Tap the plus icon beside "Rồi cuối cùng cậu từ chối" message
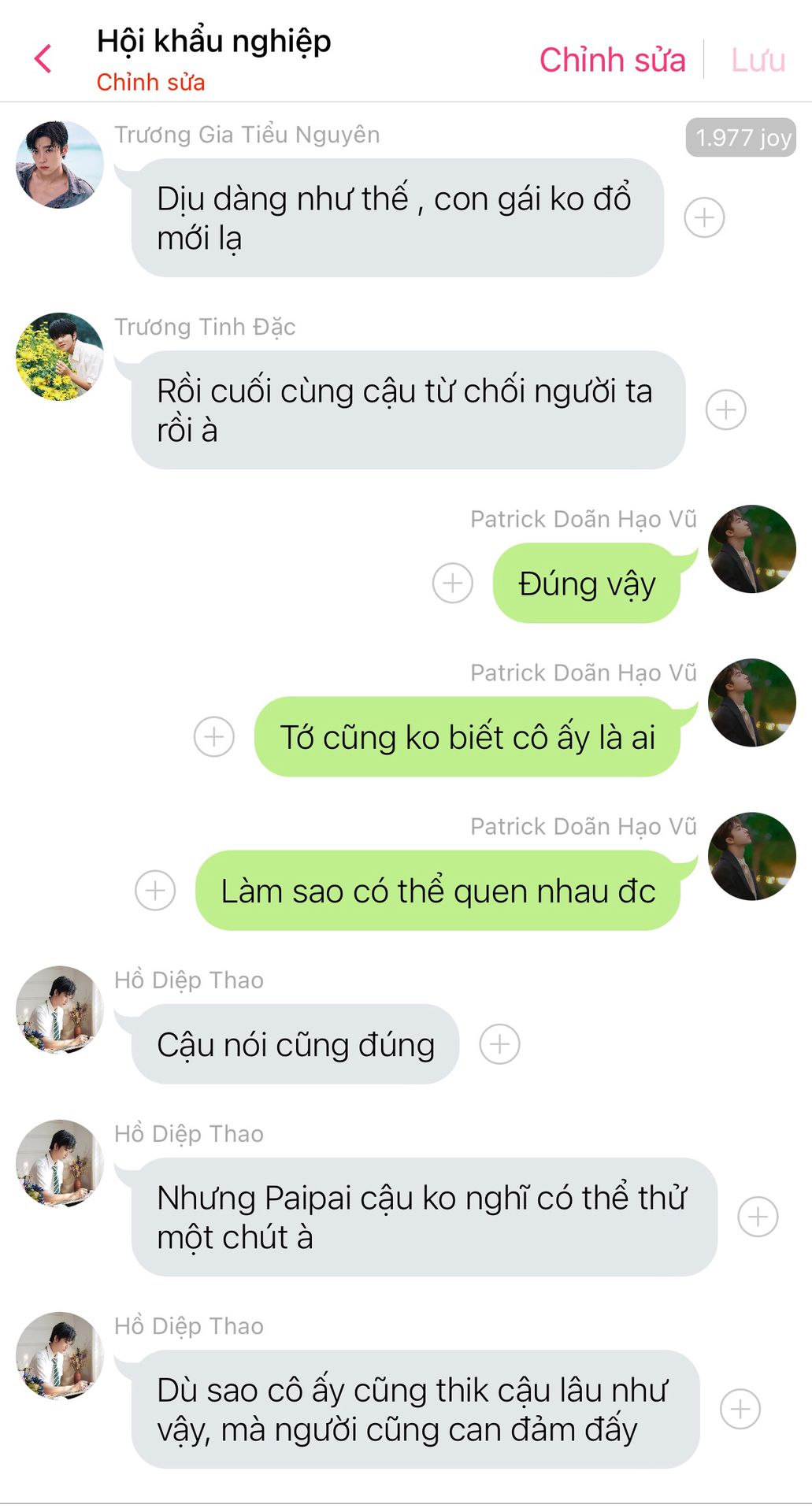This screenshot has width=812, height=1512. click(725, 409)
